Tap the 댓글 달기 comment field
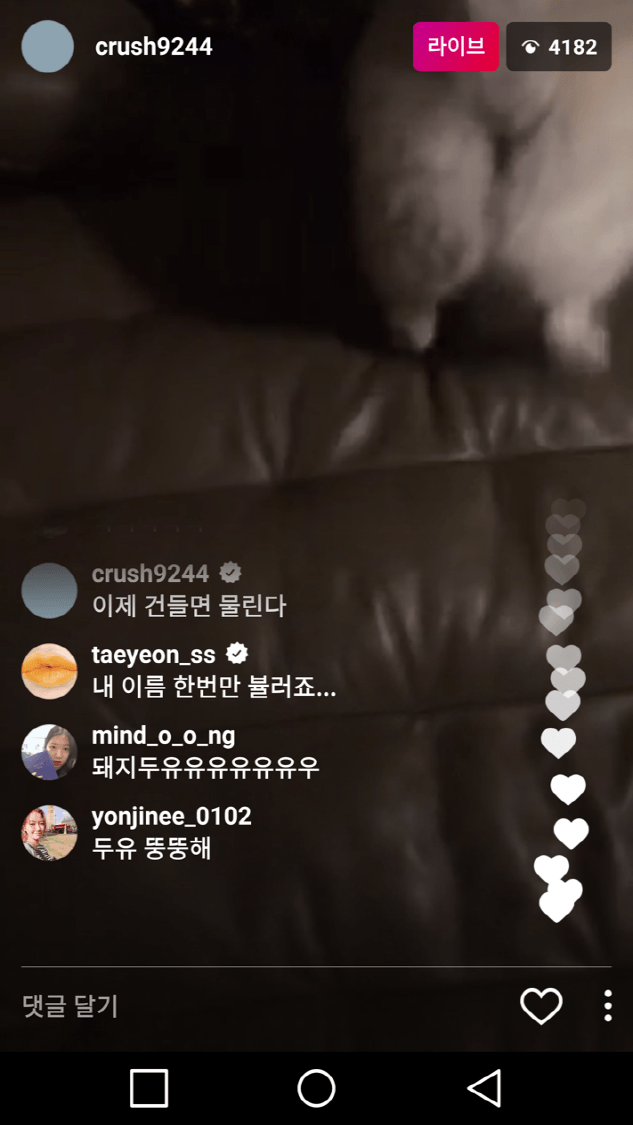The image size is (633, 1125). pos(200,1005)
